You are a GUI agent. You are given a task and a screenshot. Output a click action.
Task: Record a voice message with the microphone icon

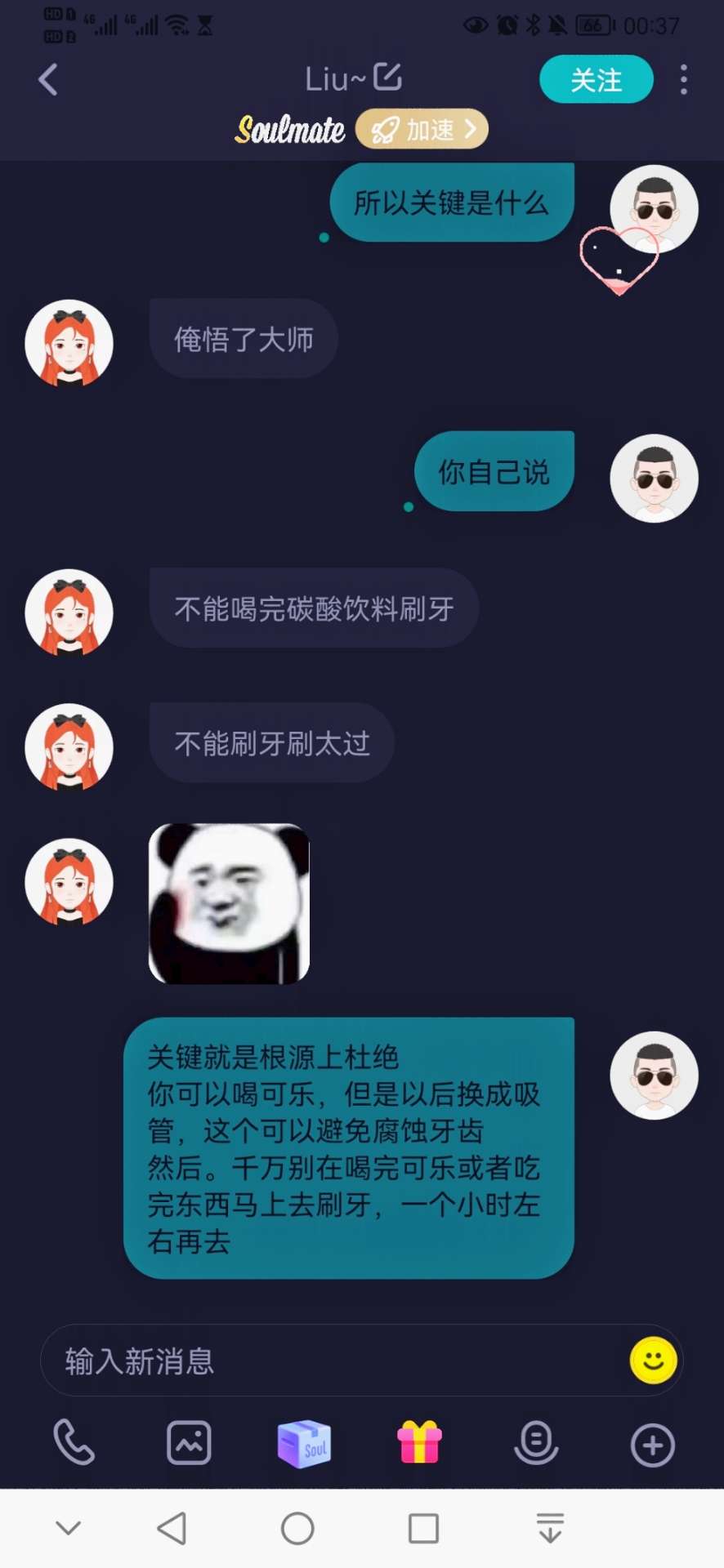(535, 1443)
